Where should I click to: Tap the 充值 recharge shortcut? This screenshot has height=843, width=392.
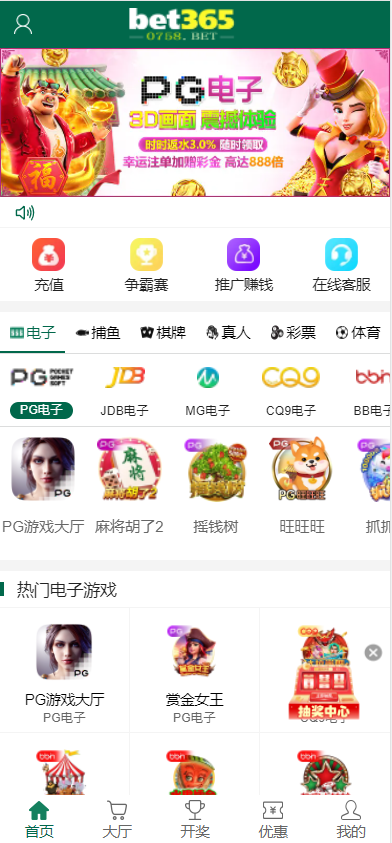(48, 266)
